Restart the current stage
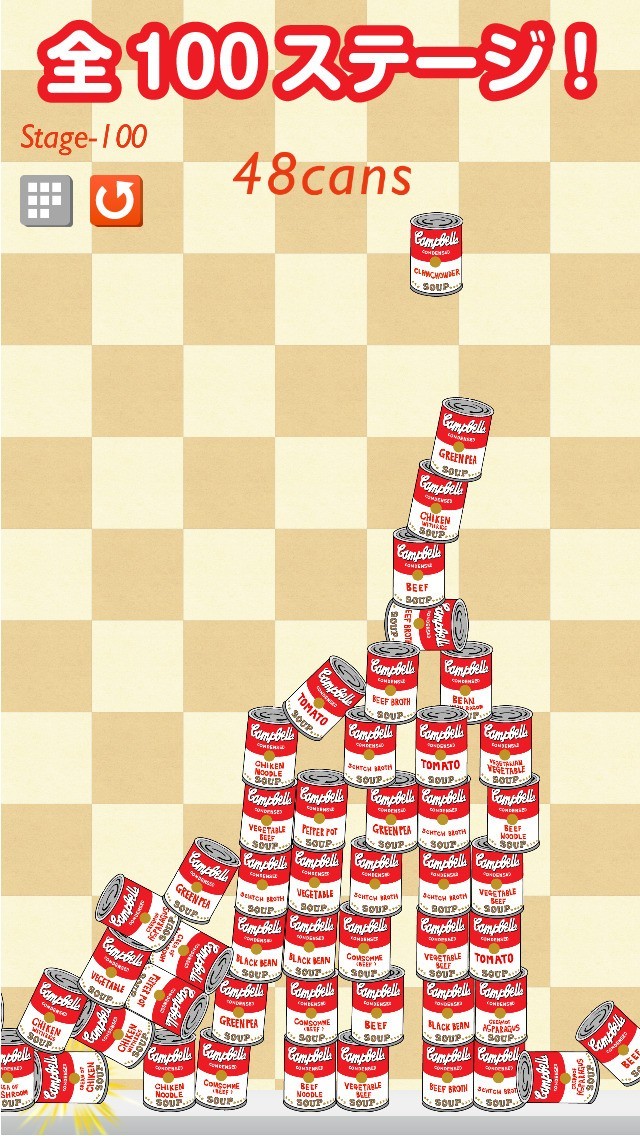Image resolution: width=640 pixels, height=1136 pixels. [x=116, y=201]
